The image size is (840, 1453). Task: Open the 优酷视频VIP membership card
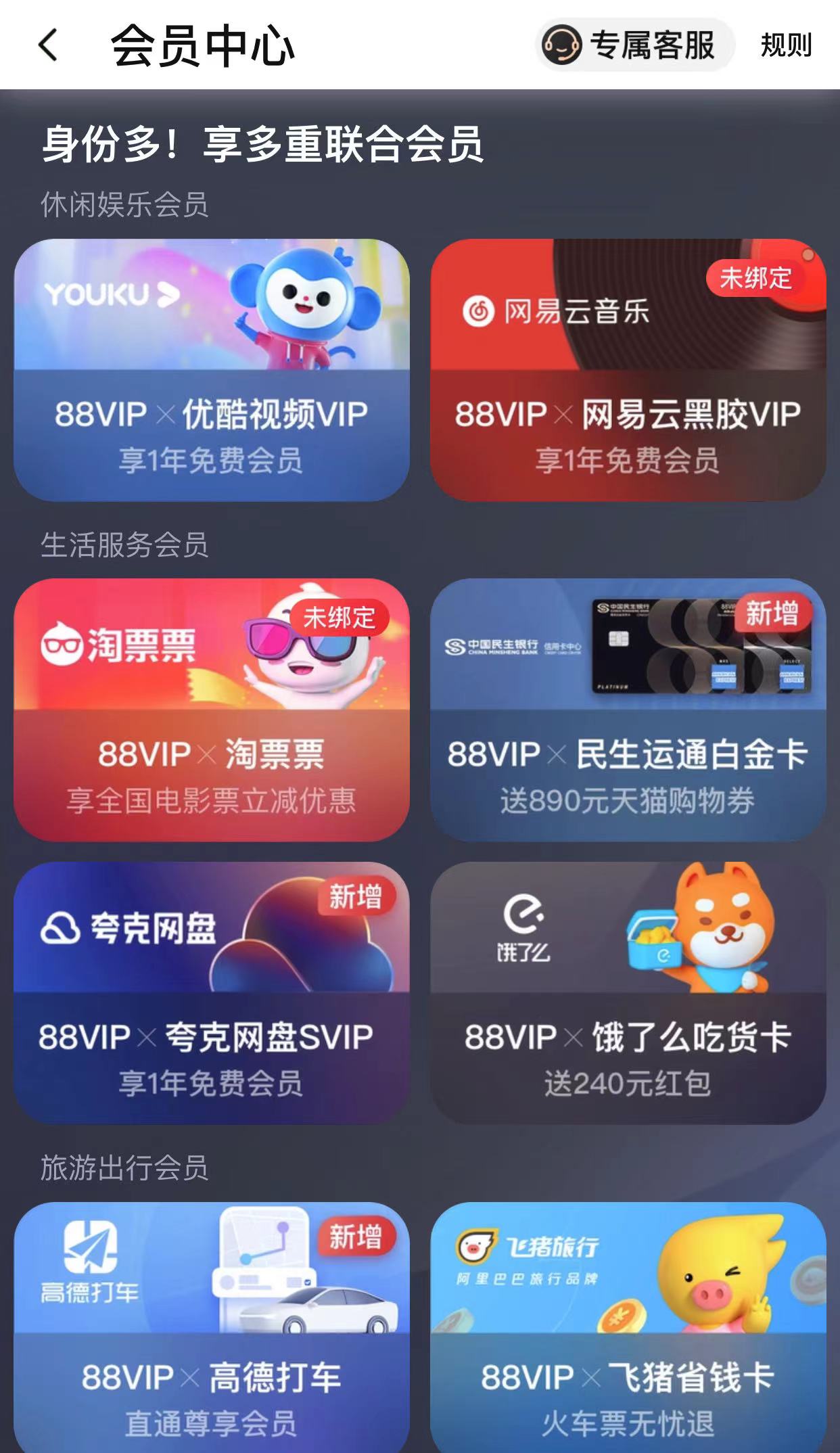tap(211, 370)
